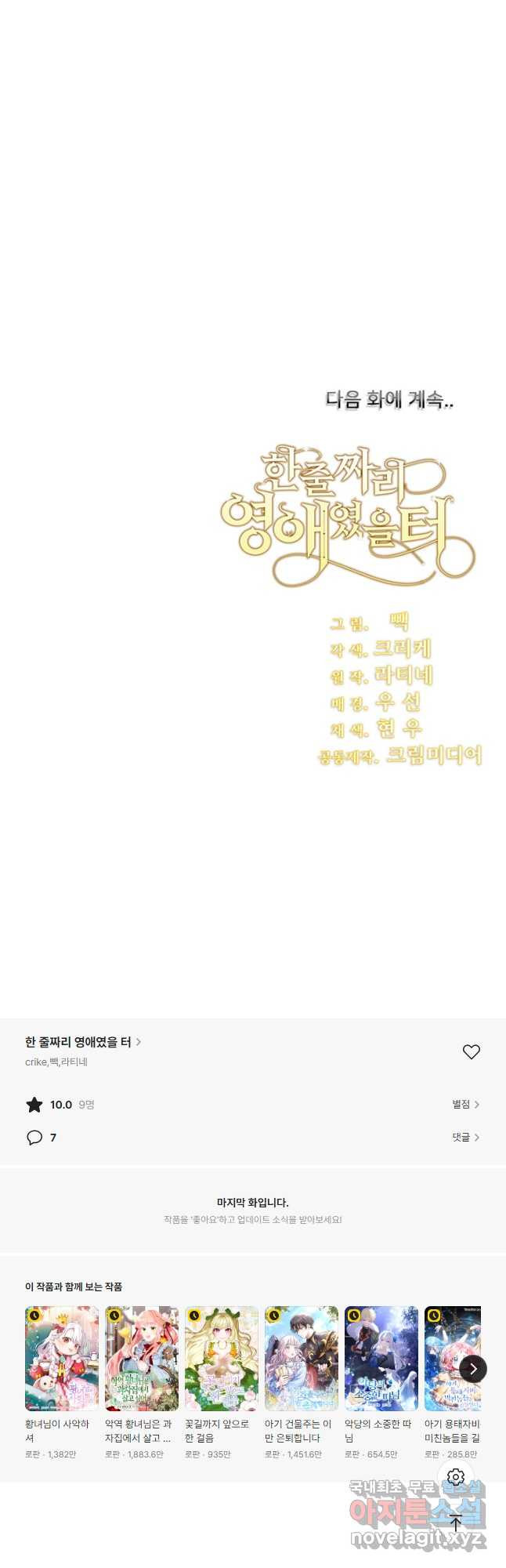Open the 댓글 comments section
This screenshot has width=506, height=1568.
[465, 1138]
